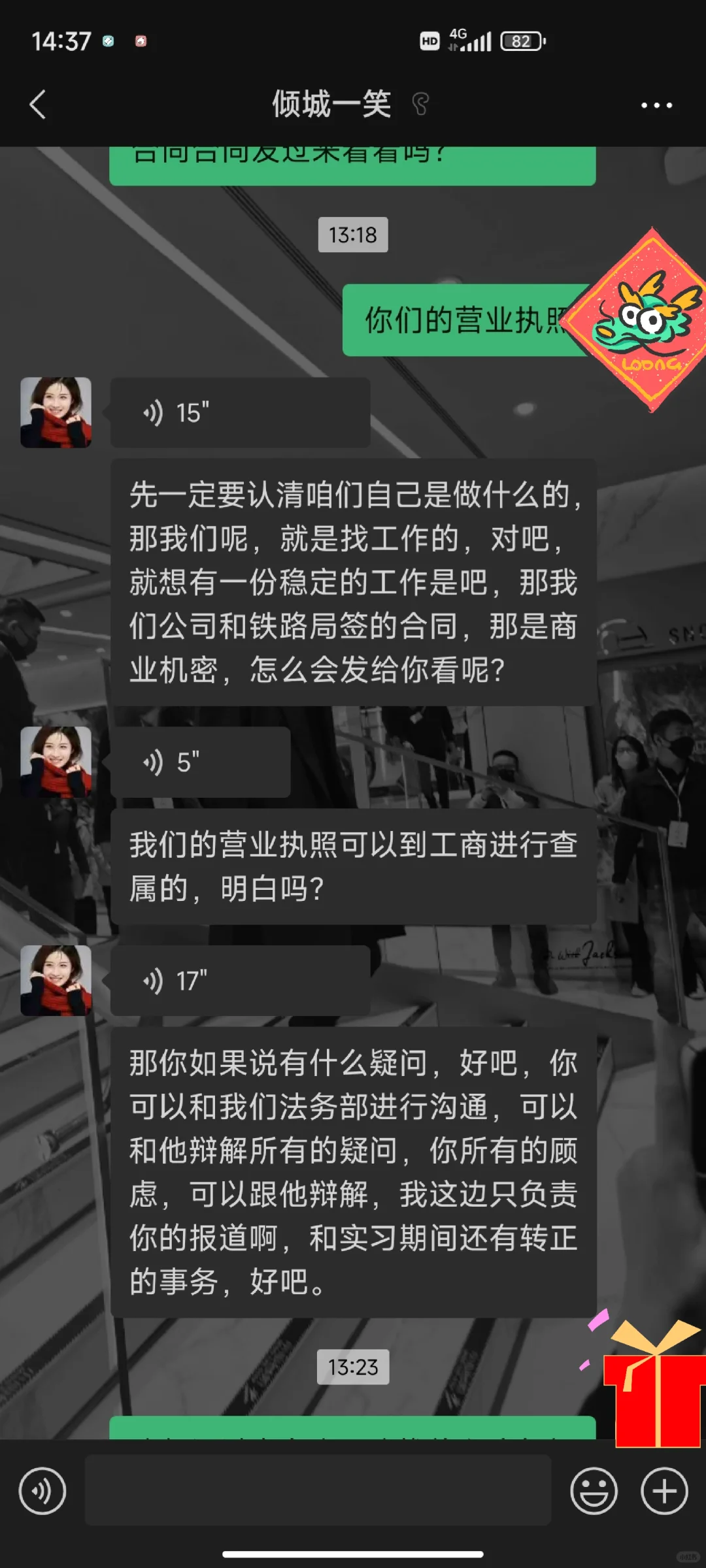Open contact avatar beside the 15" voice message
The width and height of the screenshot is (706, 1568).
(56, 413)
